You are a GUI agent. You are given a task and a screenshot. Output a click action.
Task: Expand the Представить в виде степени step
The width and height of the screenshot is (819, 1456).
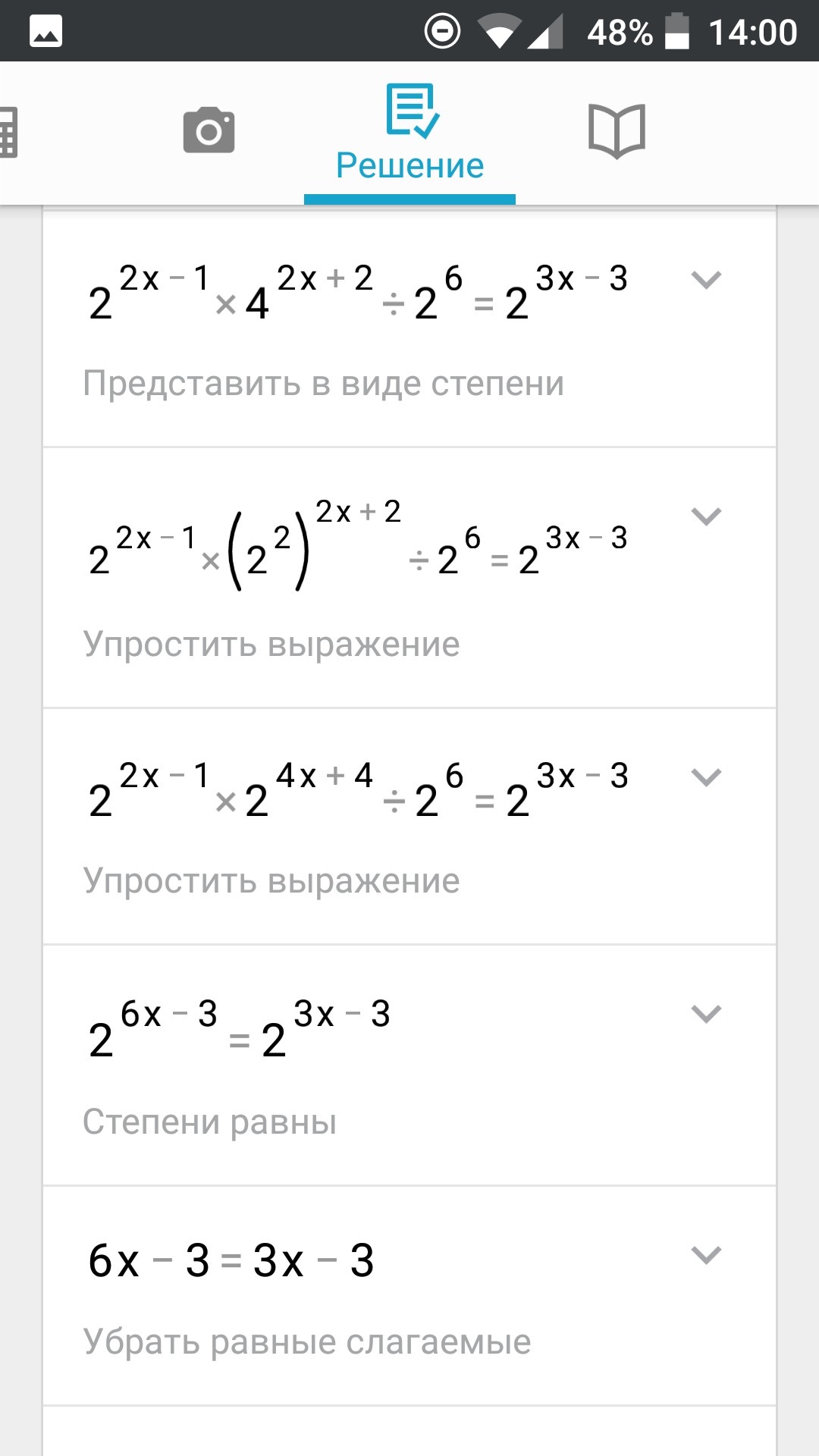click(x=706, y=280)
